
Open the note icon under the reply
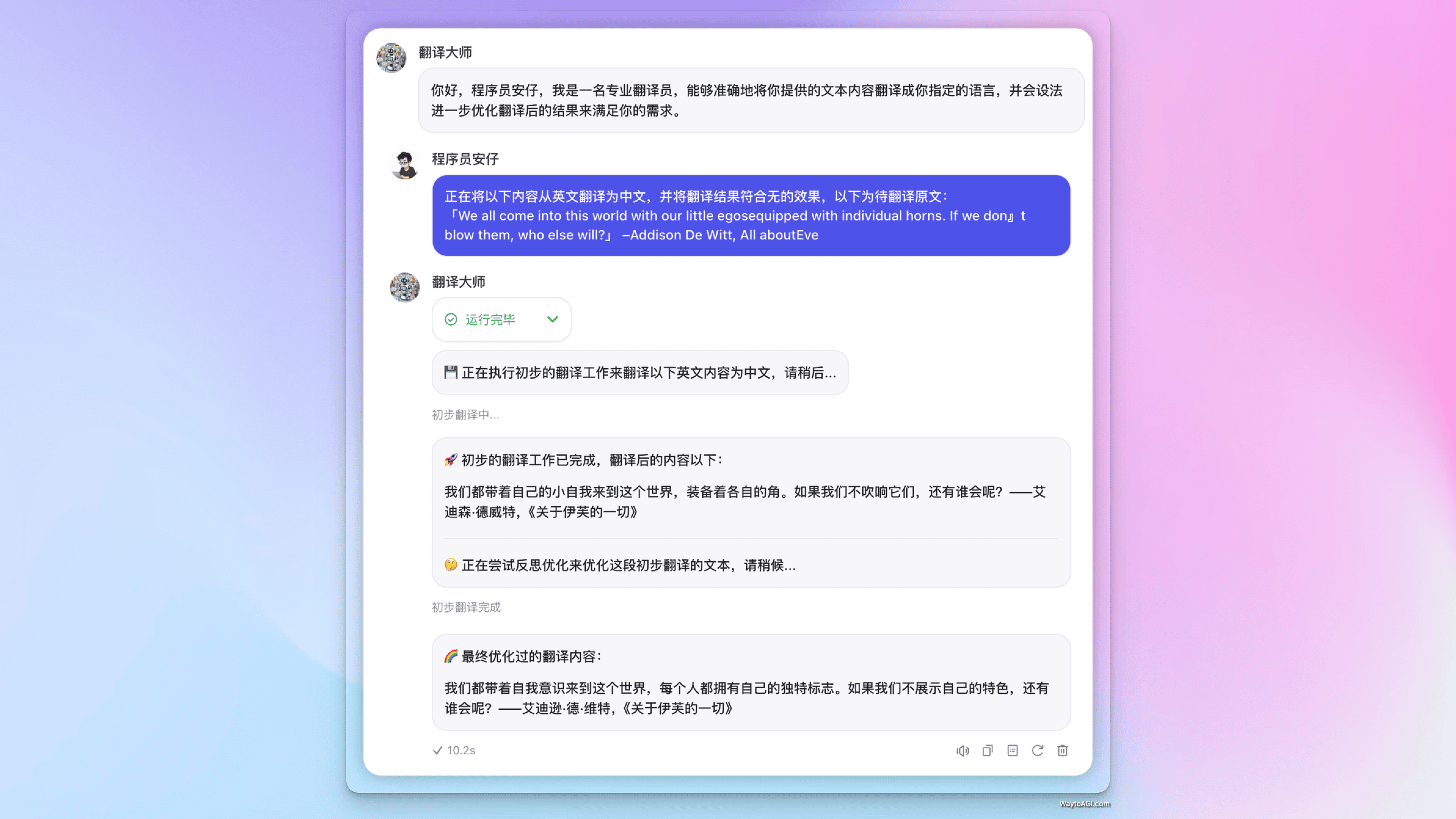point(1012,751)
